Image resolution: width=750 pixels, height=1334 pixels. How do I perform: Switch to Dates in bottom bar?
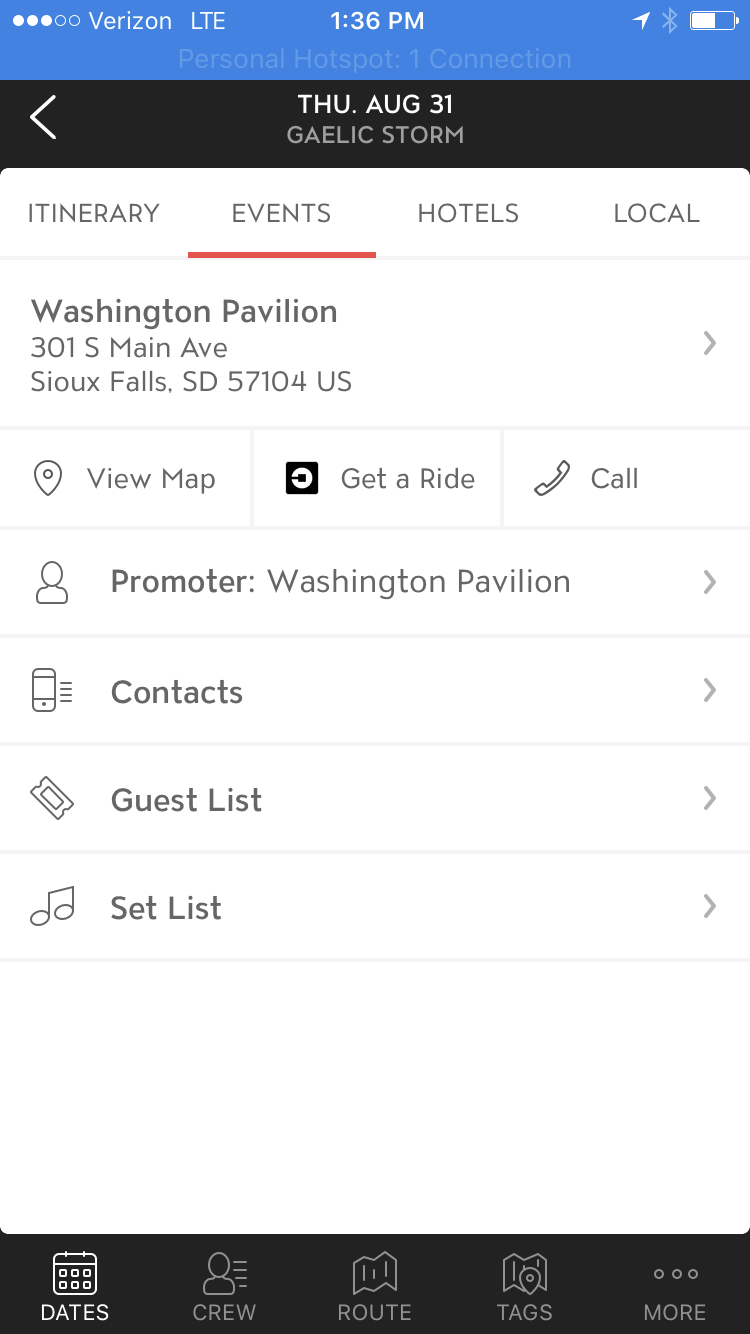(75, 1286)
